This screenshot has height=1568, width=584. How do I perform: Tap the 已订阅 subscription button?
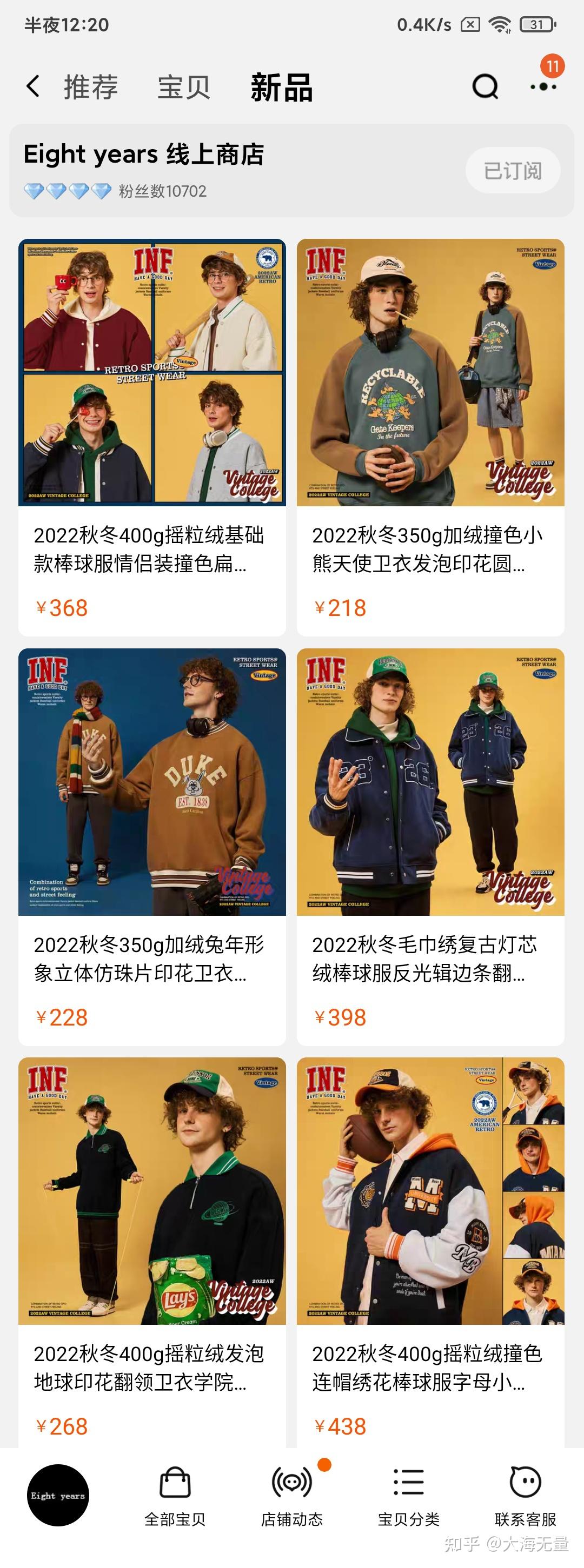(x=513, y=170)
